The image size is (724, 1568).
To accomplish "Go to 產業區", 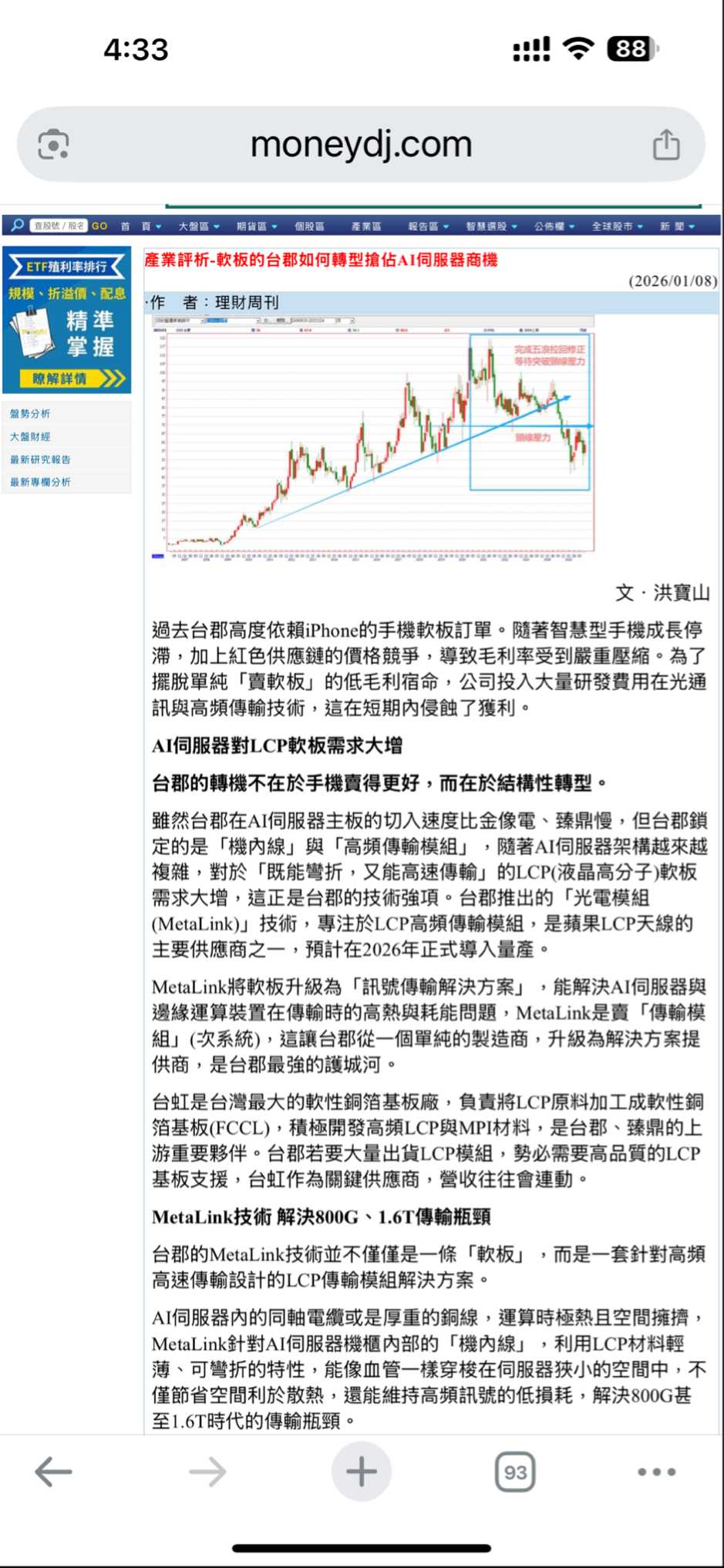I will click(366, 226).
